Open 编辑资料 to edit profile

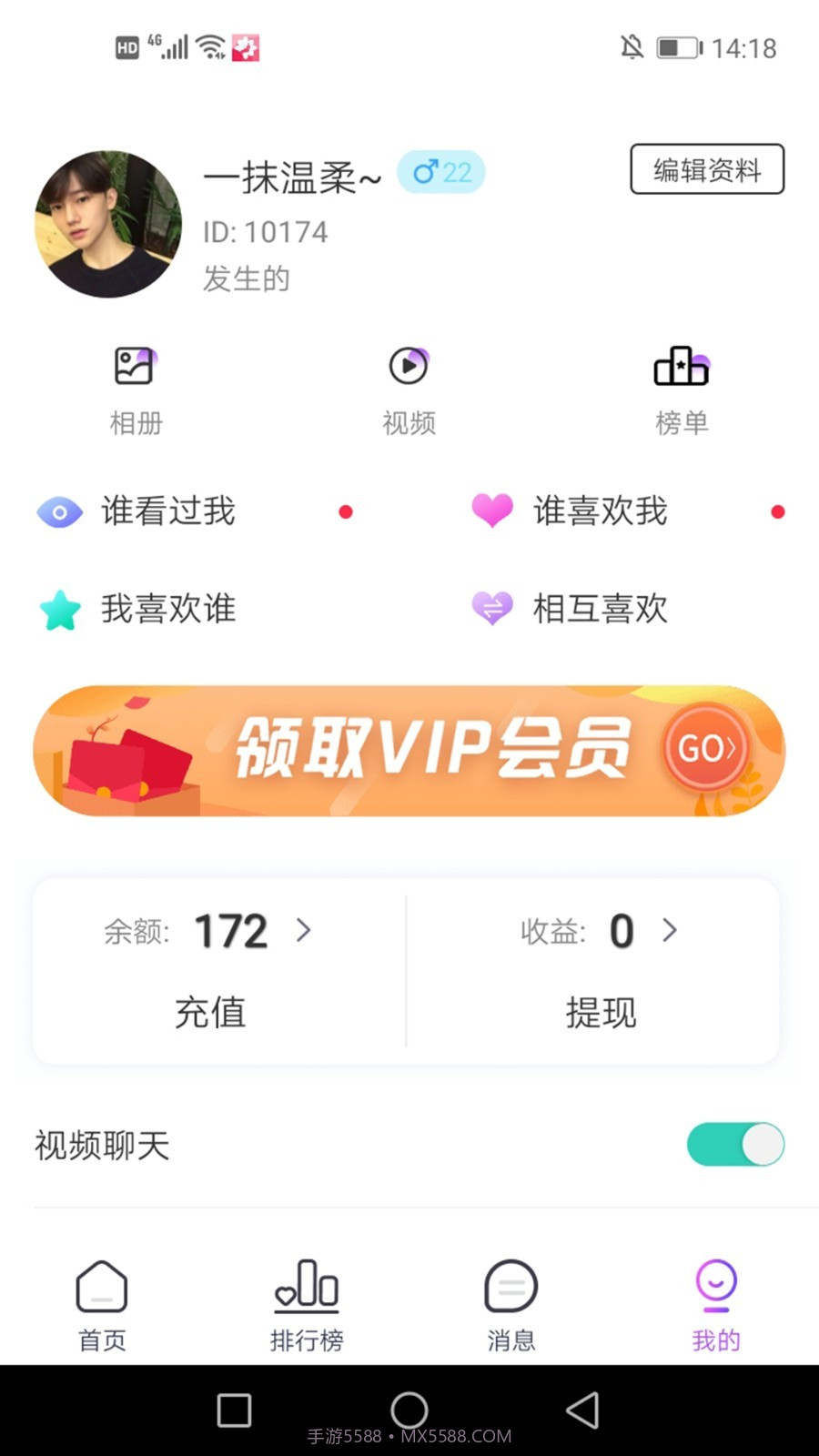tap(707, 169)
